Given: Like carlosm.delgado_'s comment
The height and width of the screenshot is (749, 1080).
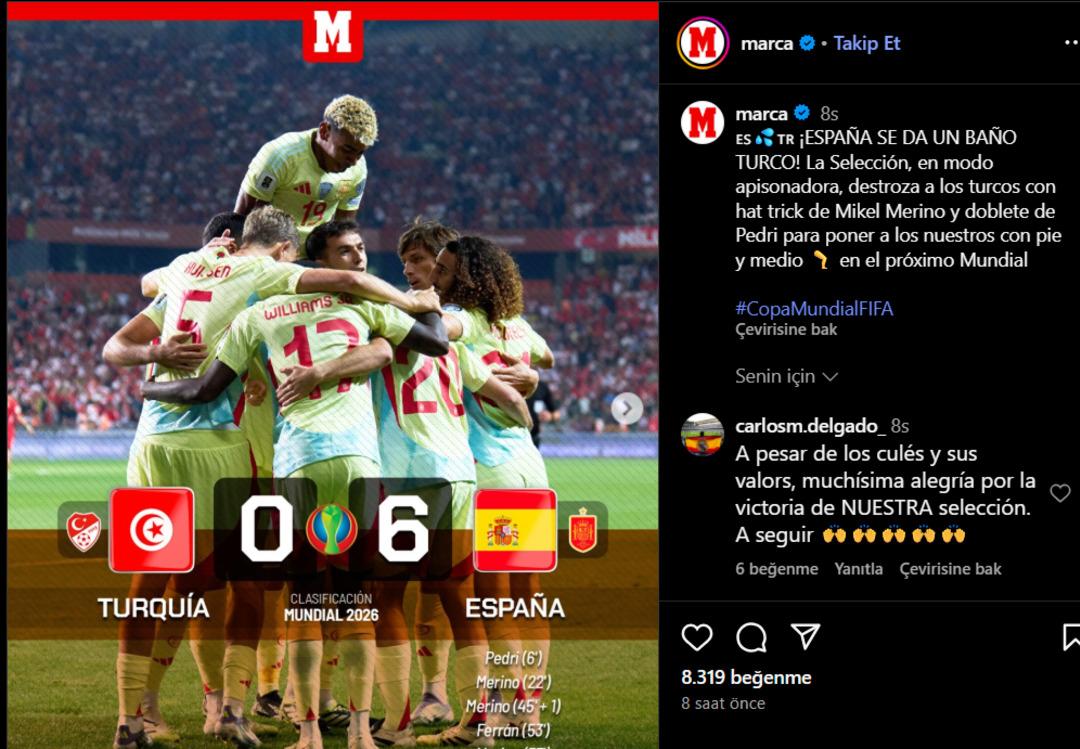Looking at the screenshot, I should [1060, 493].
